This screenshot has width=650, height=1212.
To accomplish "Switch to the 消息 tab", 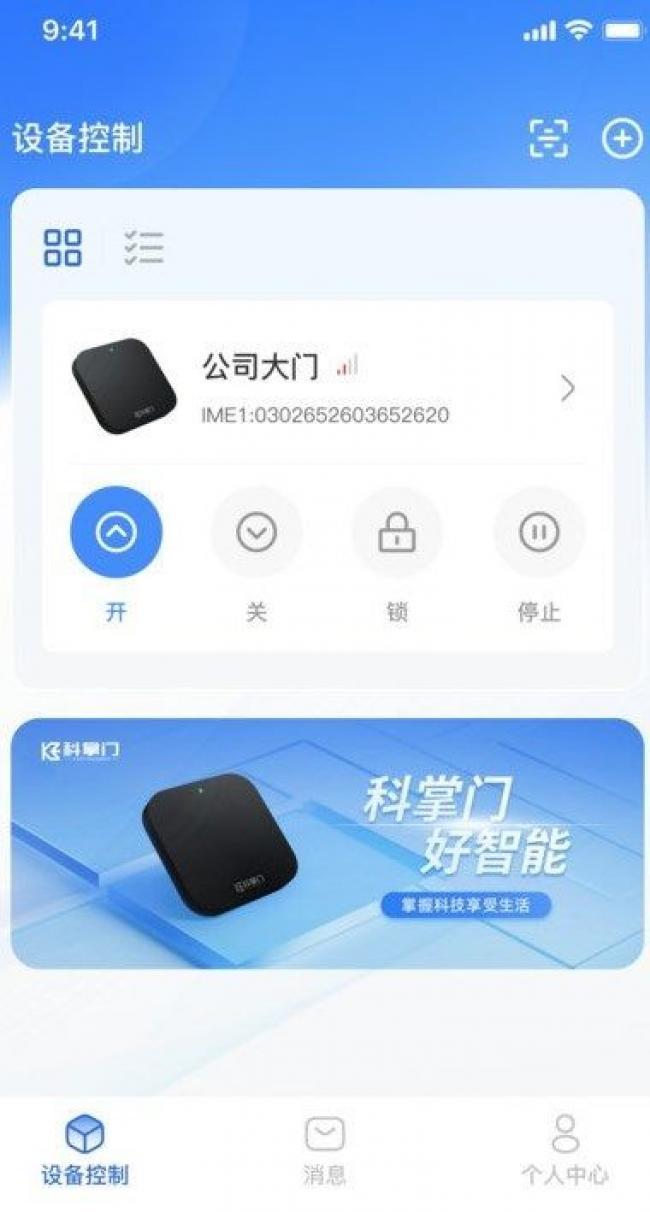I will click(x=324, y=1149).
